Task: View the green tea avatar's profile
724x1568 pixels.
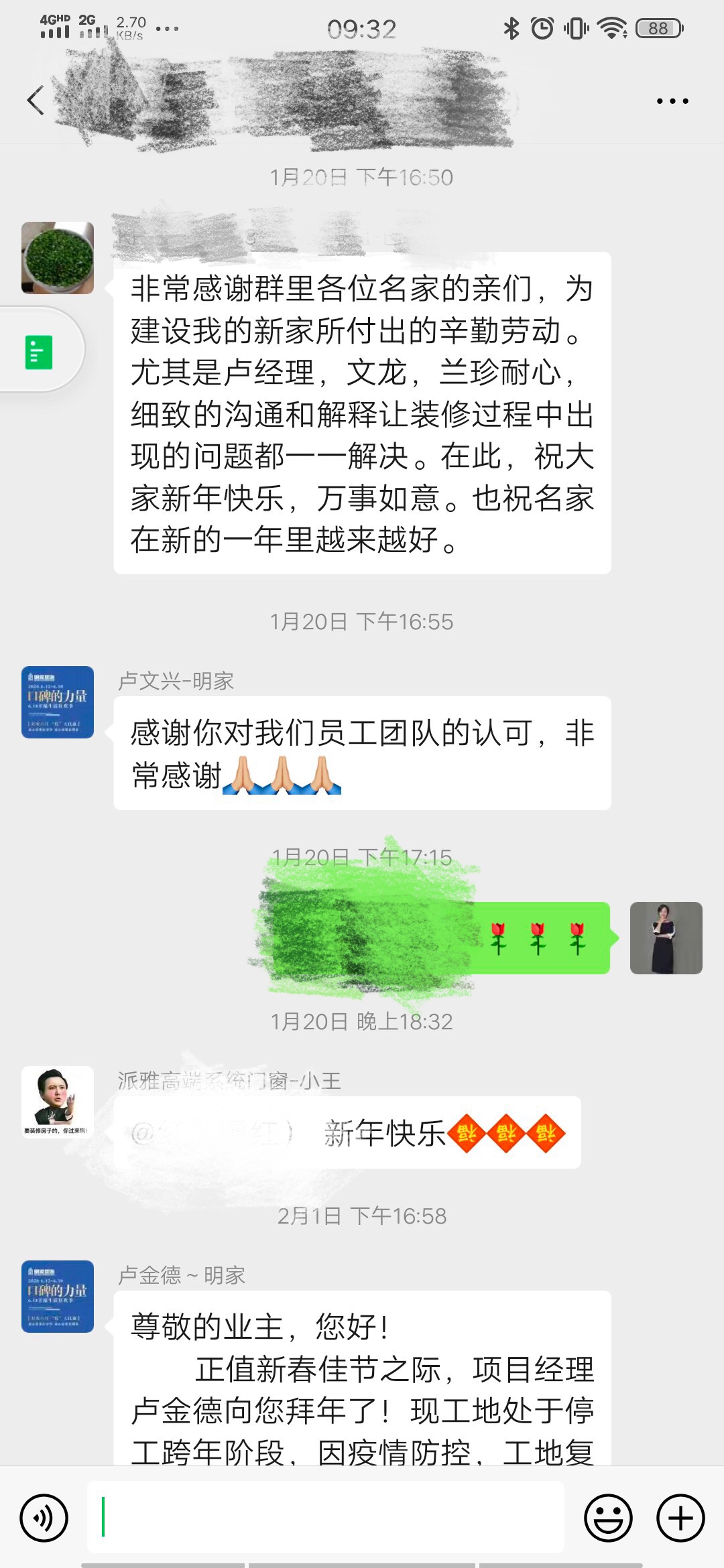Action: pyautogui.click(x=58, y=258)
